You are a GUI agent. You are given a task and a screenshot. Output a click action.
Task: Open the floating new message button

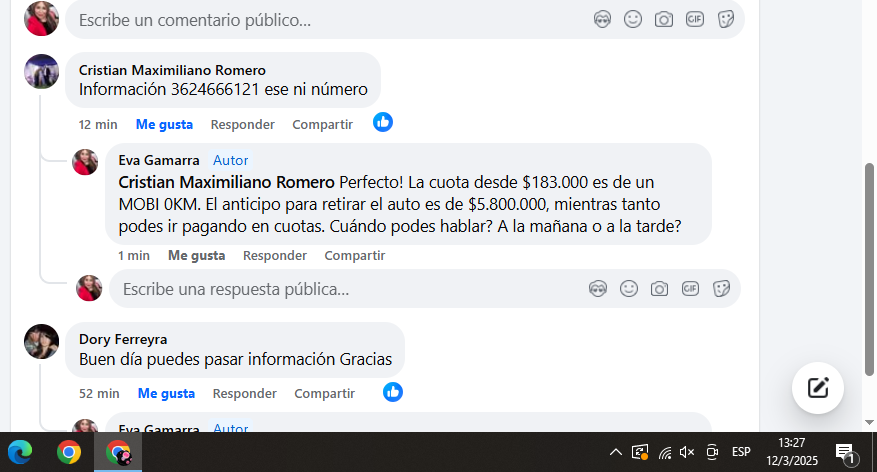[818, 388]
